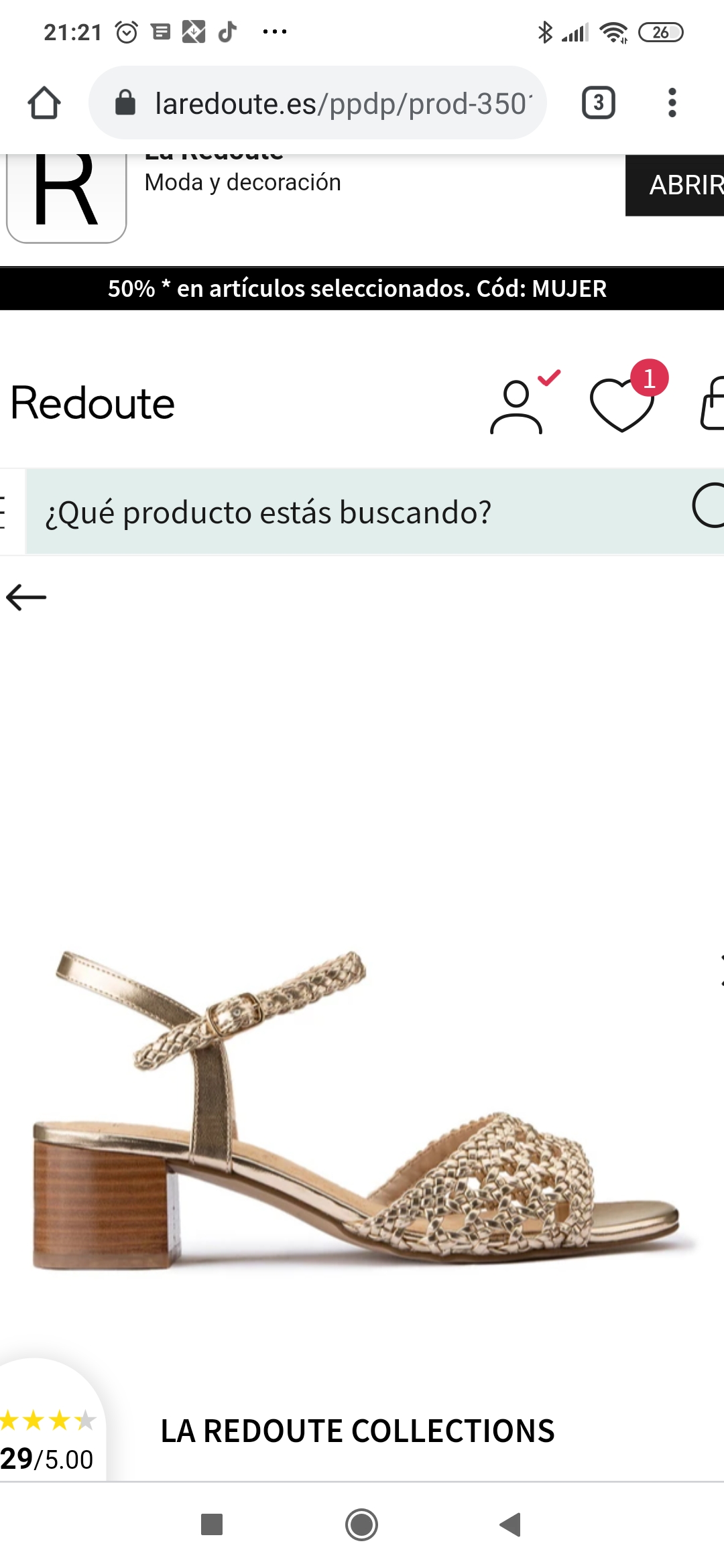
Task: Open the browser tab switcher
Action: 598,103
